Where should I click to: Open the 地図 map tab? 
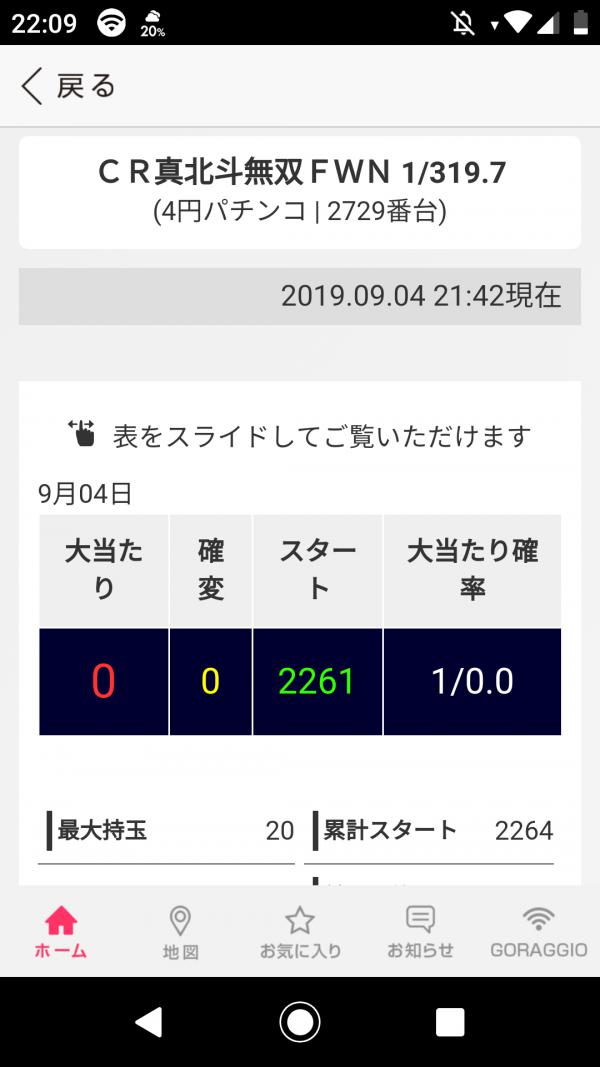(180, 932)
